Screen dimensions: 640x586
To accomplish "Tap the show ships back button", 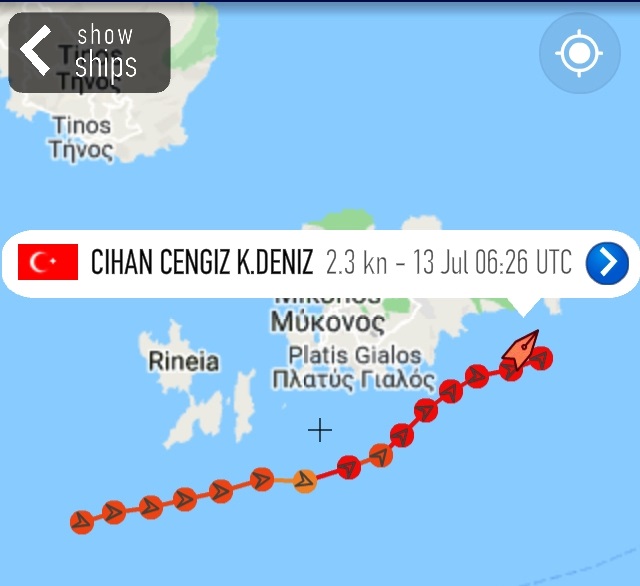I will 89,52.
